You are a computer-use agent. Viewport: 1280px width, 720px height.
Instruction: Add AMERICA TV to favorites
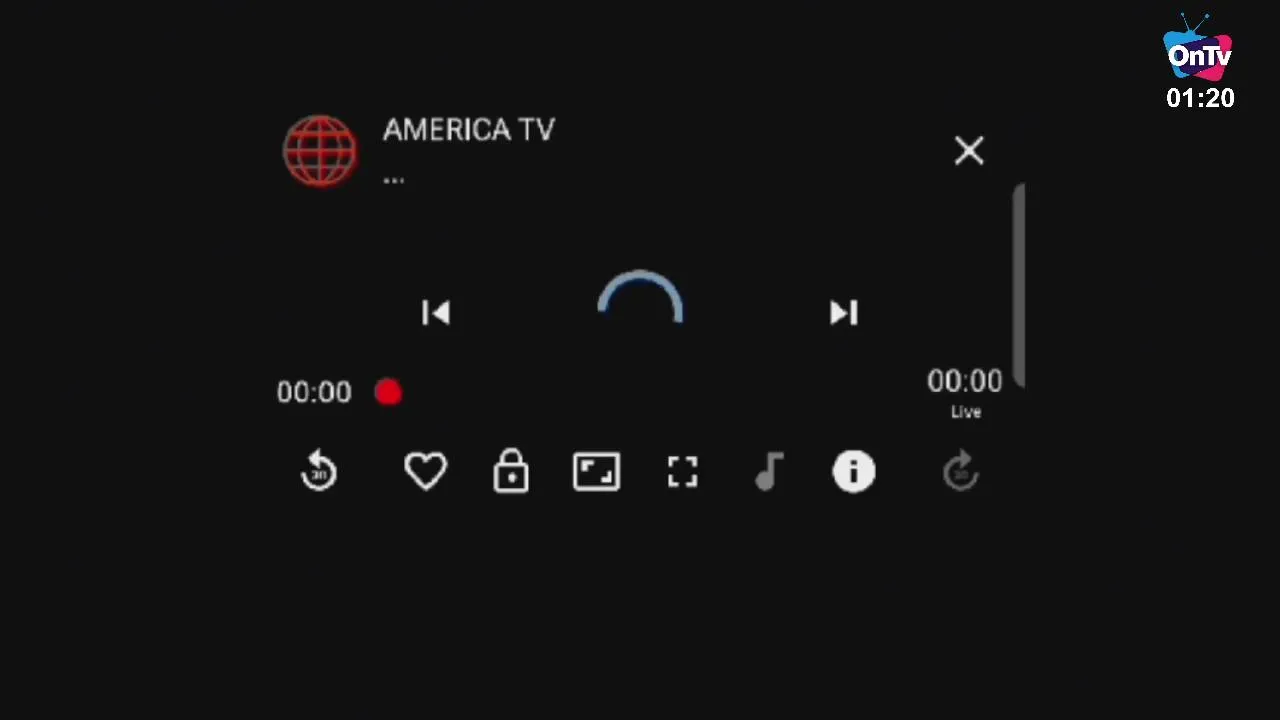pos(425,471)
